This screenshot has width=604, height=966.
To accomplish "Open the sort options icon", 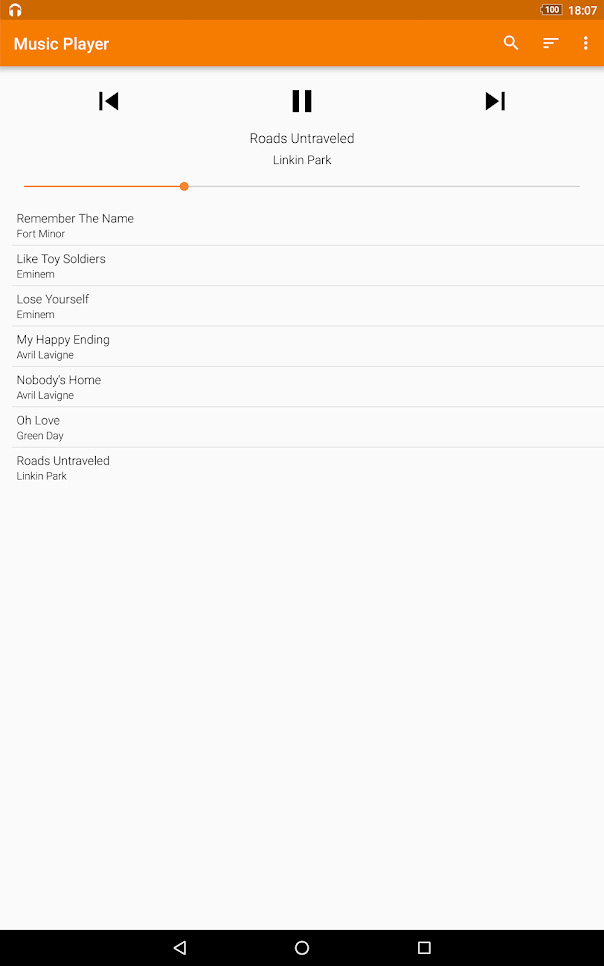I will point(551,43).
